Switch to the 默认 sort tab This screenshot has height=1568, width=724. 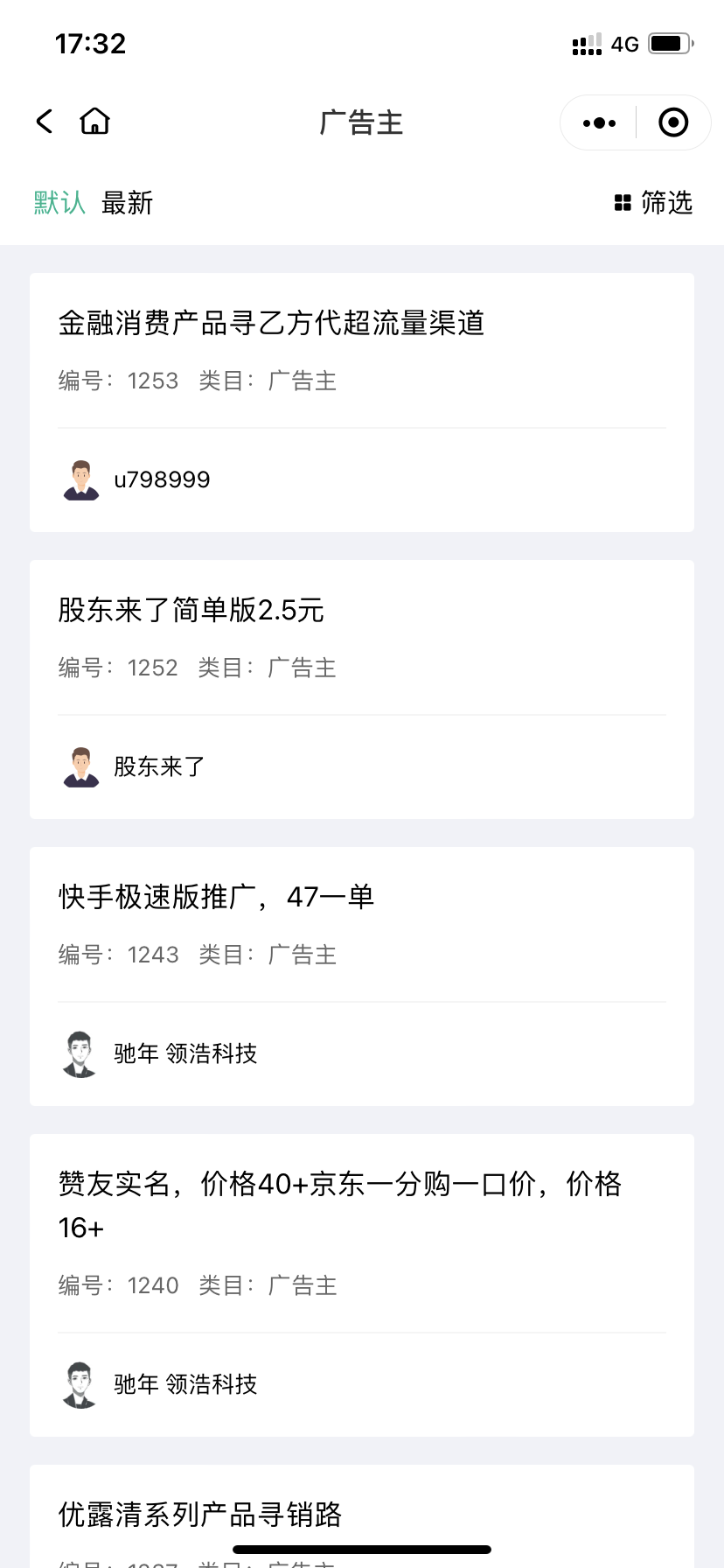click(59, 203)
